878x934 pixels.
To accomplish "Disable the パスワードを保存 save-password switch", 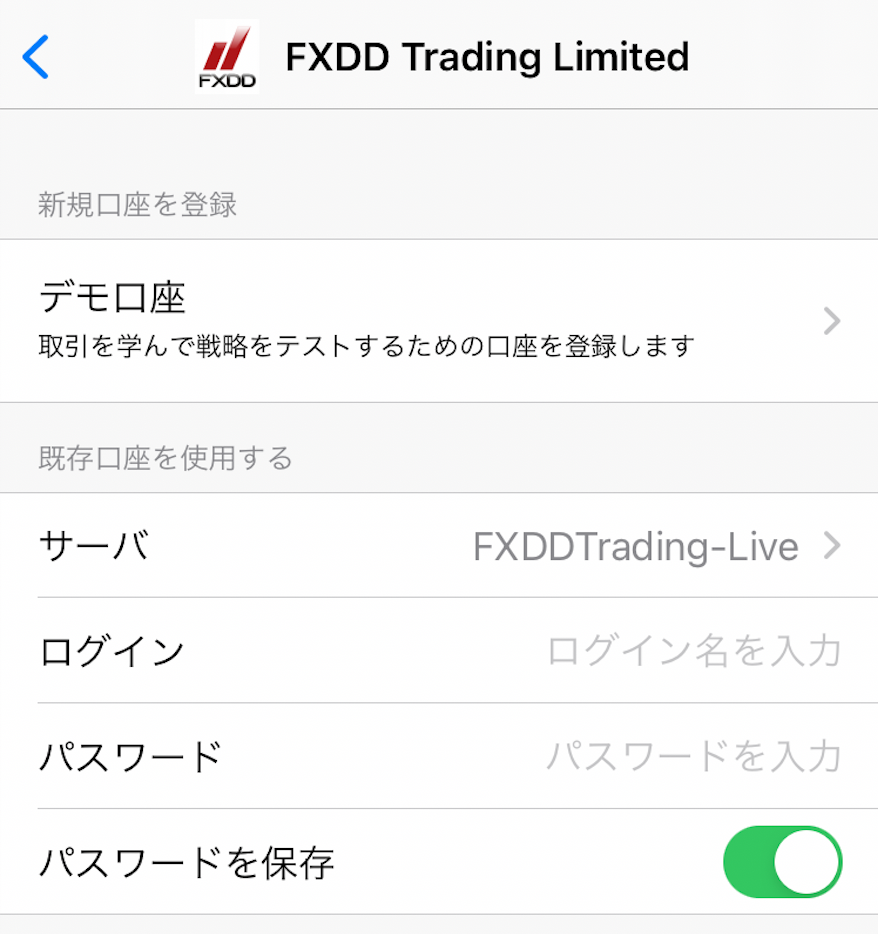I will tap(783, 860).
